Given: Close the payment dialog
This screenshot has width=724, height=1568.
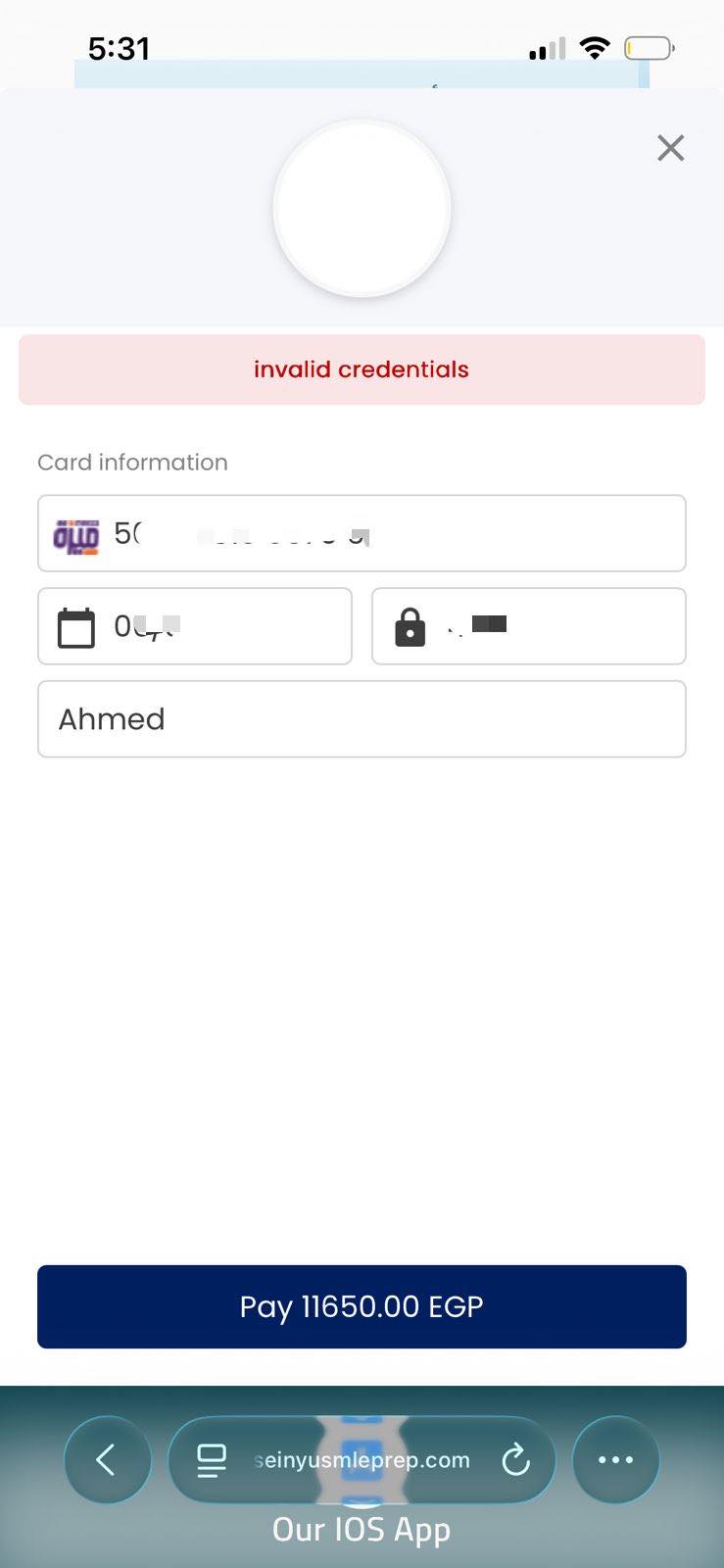Looking at the screenshot, I should [670, 148].
